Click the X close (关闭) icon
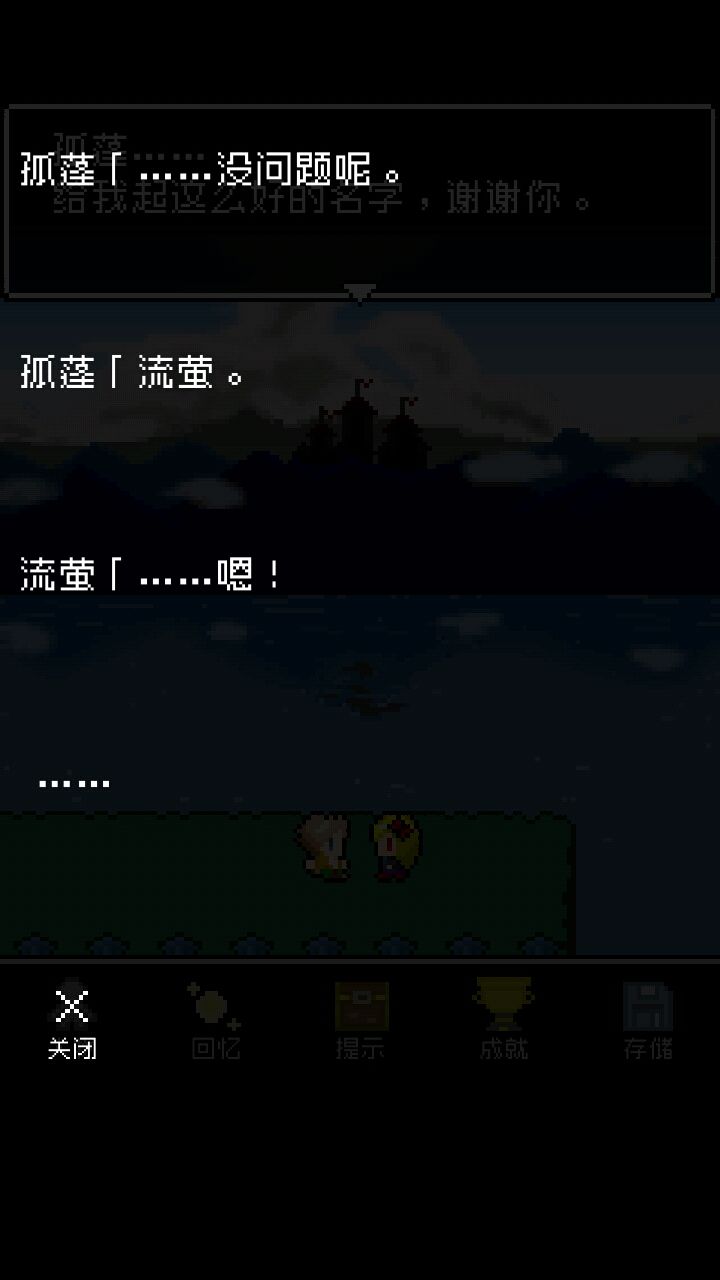This screenshot has height=1280, width=720. 70,1007
